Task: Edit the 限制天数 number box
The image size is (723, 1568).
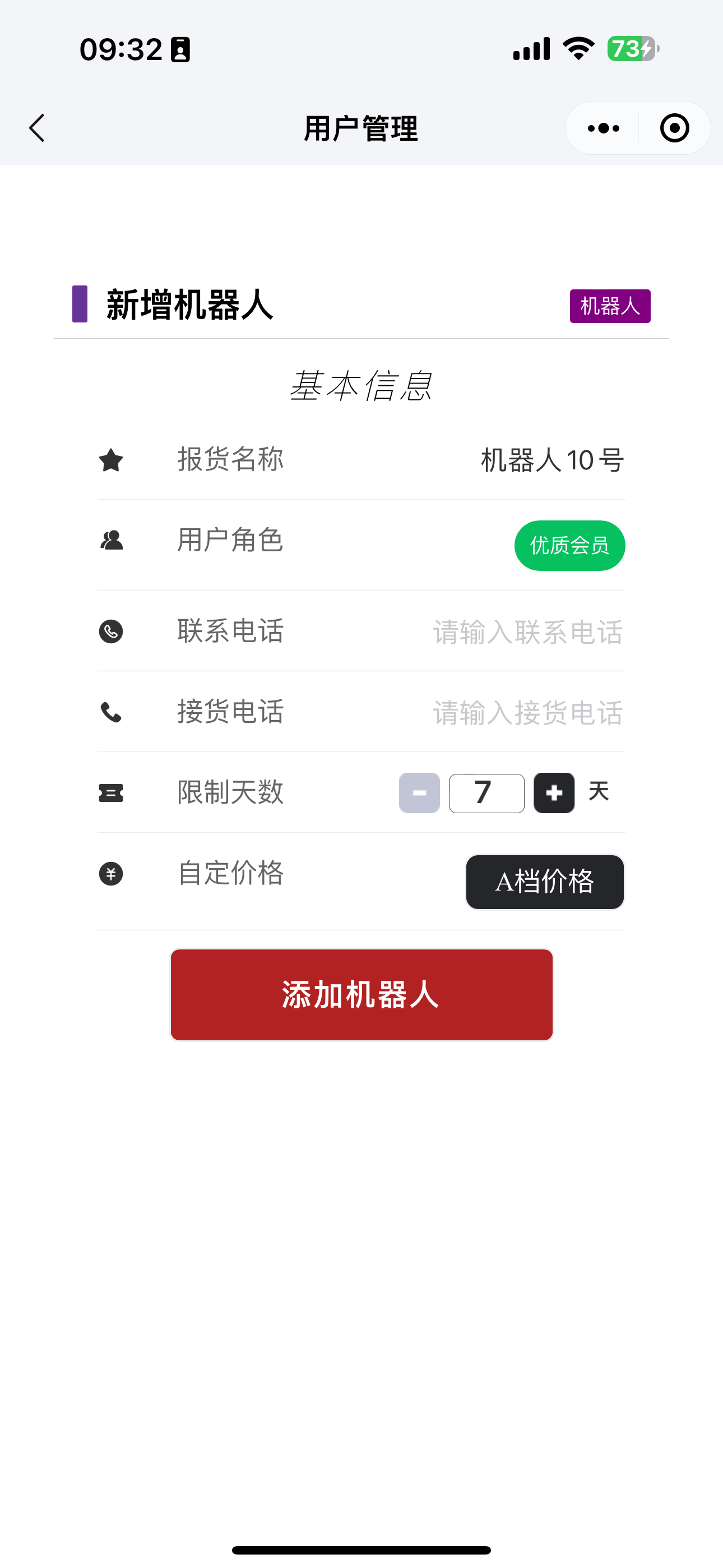Action: pyautogui.click(x=486, y=793)
